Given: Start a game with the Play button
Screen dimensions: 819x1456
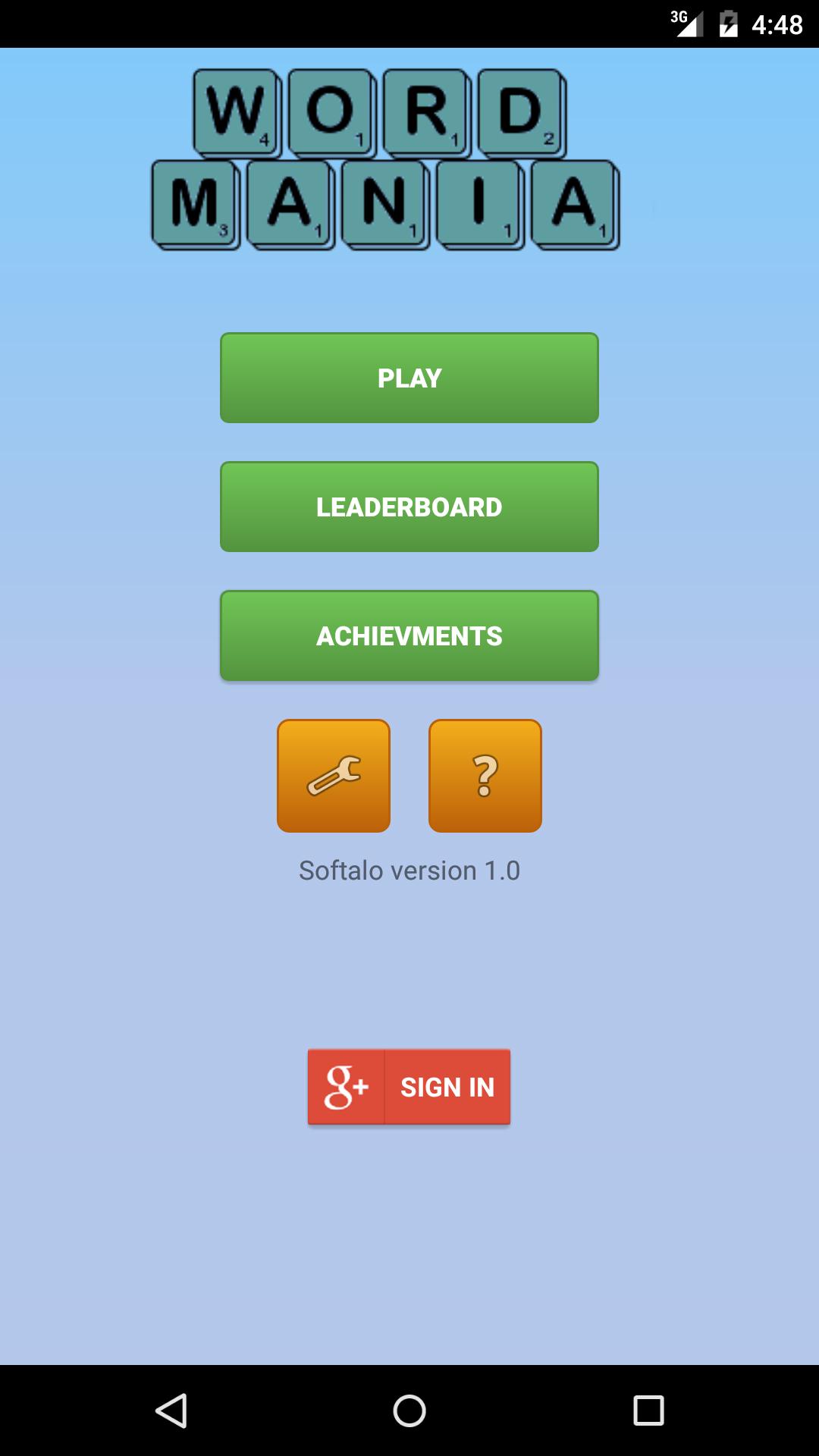Looking at the screenshot, I should [409, 378].
